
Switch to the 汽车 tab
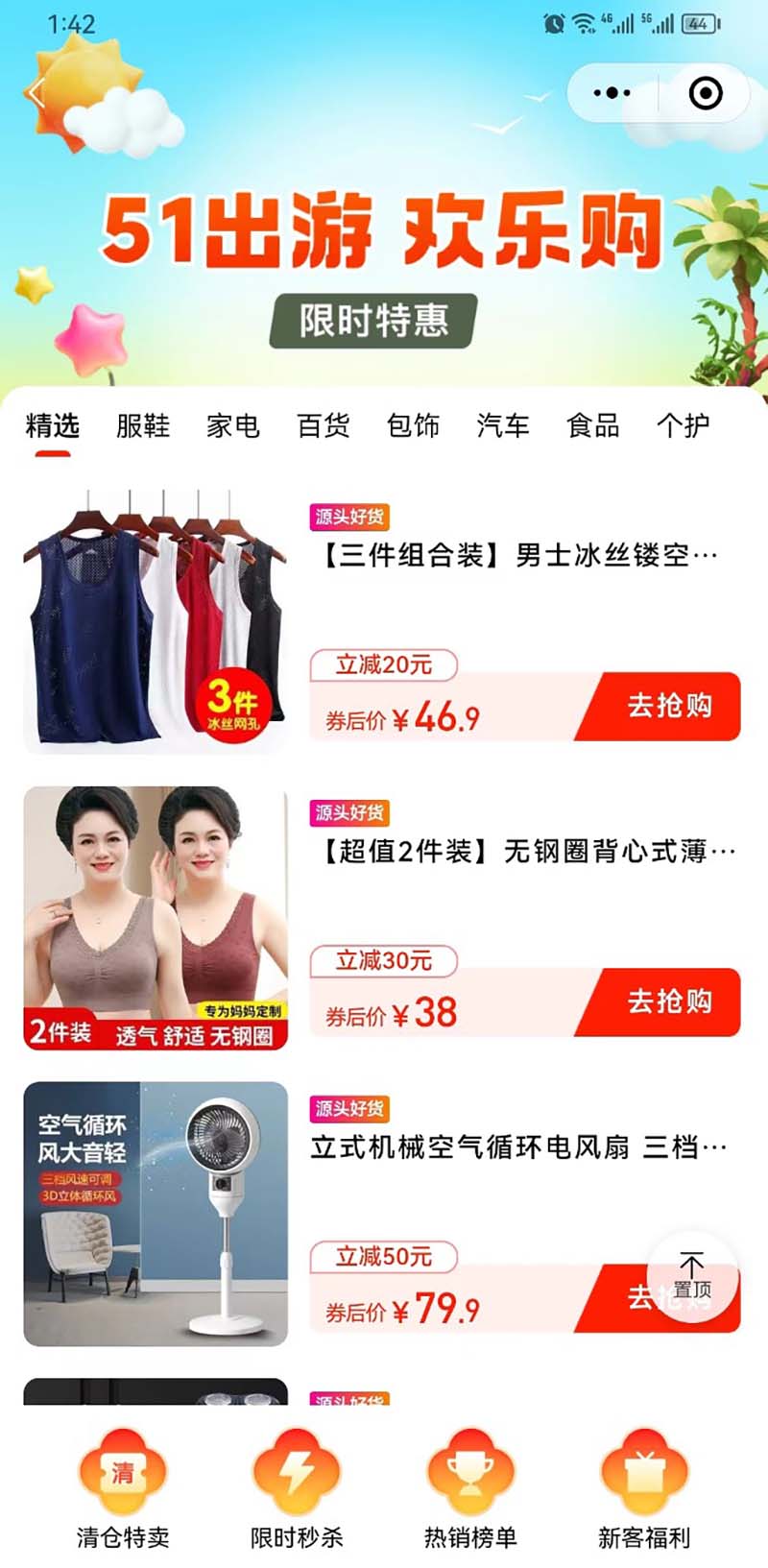[503, 425]
